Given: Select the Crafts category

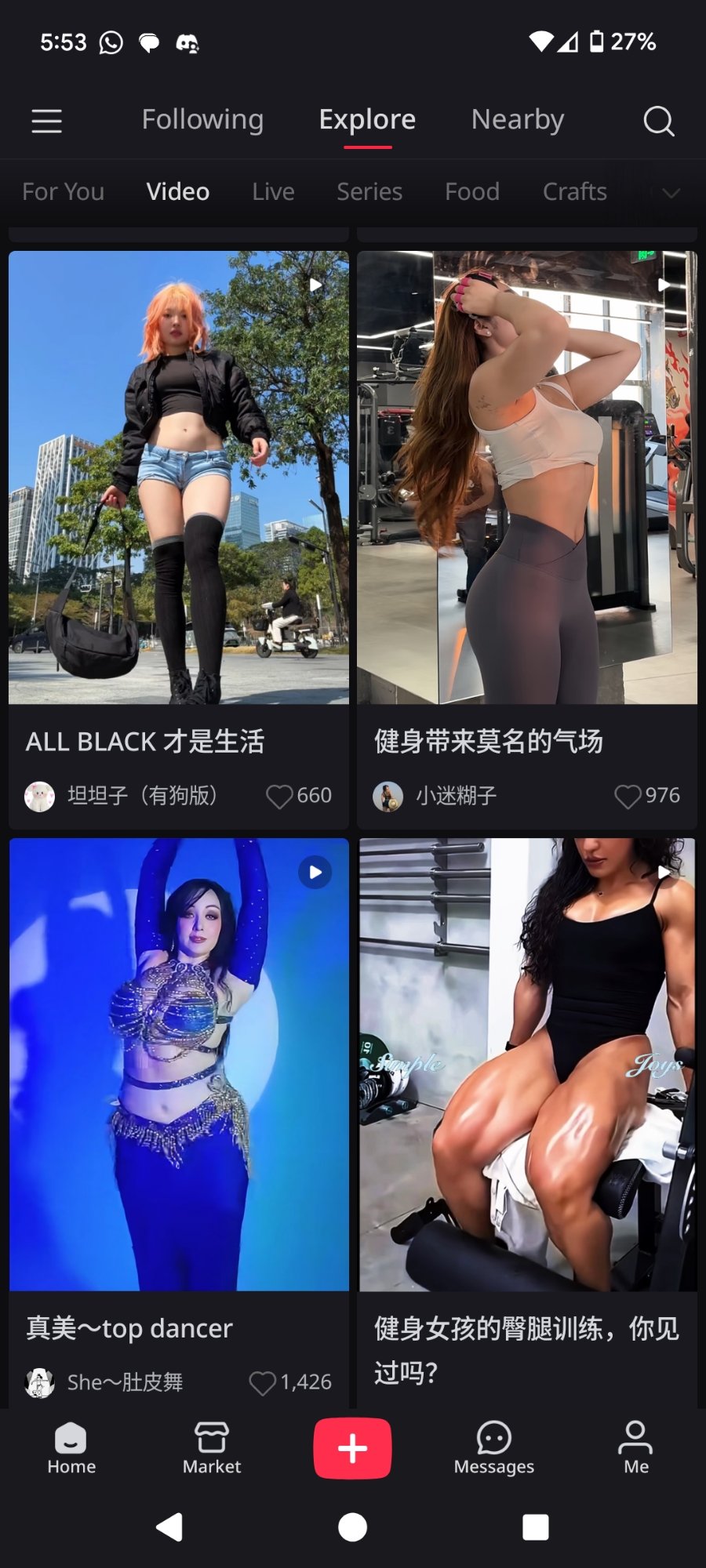Looking at the screenshot, I should (575, 192).
